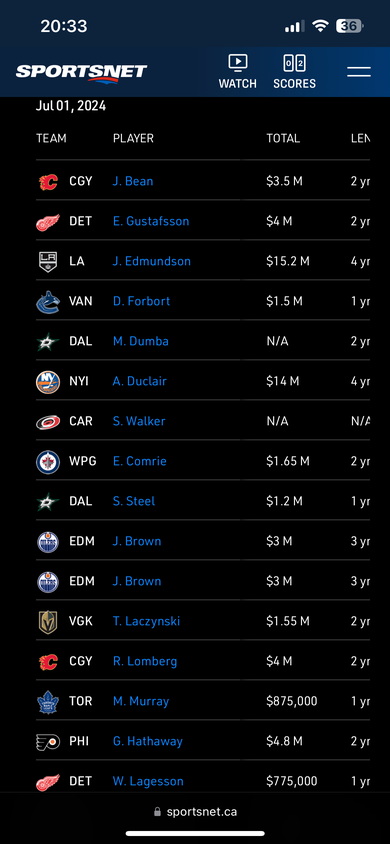The height and width of the screenshot is (844, 390).
Task: Open G. Hathaway's player page
Action: [x=148, y=741]
